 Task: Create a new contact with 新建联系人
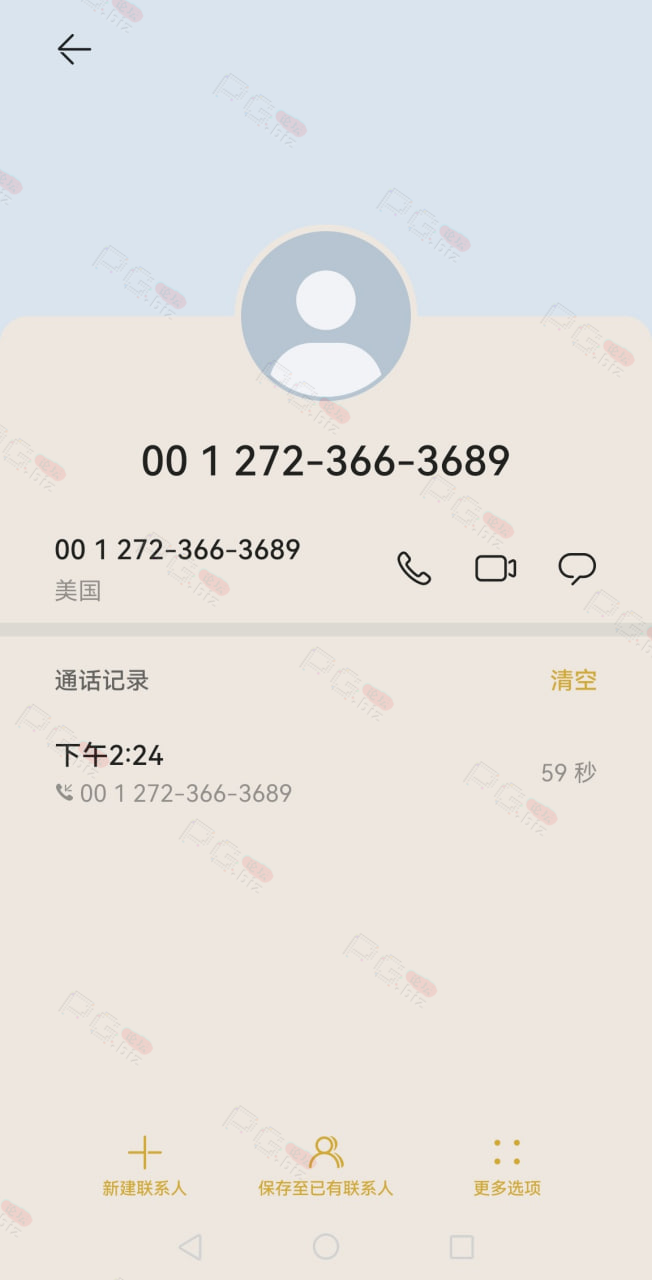tap(144, 1167)
